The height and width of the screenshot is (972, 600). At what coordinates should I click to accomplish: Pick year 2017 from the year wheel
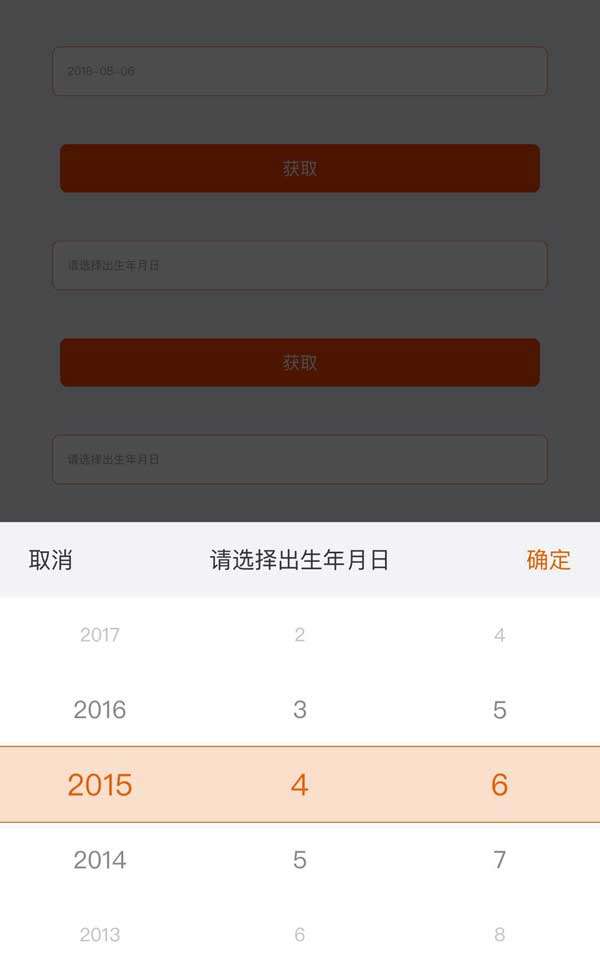point(100,635)
